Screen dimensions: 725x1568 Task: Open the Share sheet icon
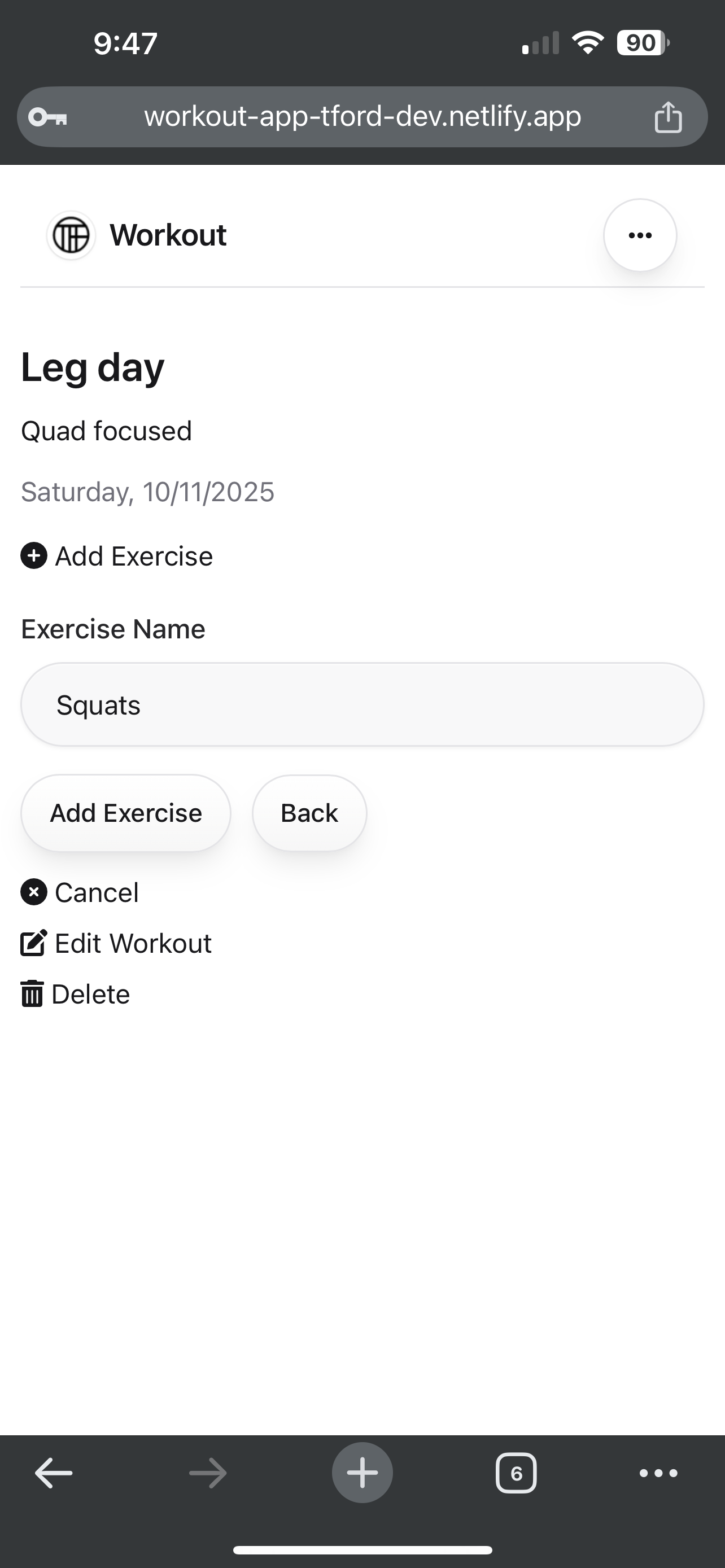click(x=669, y=117)
